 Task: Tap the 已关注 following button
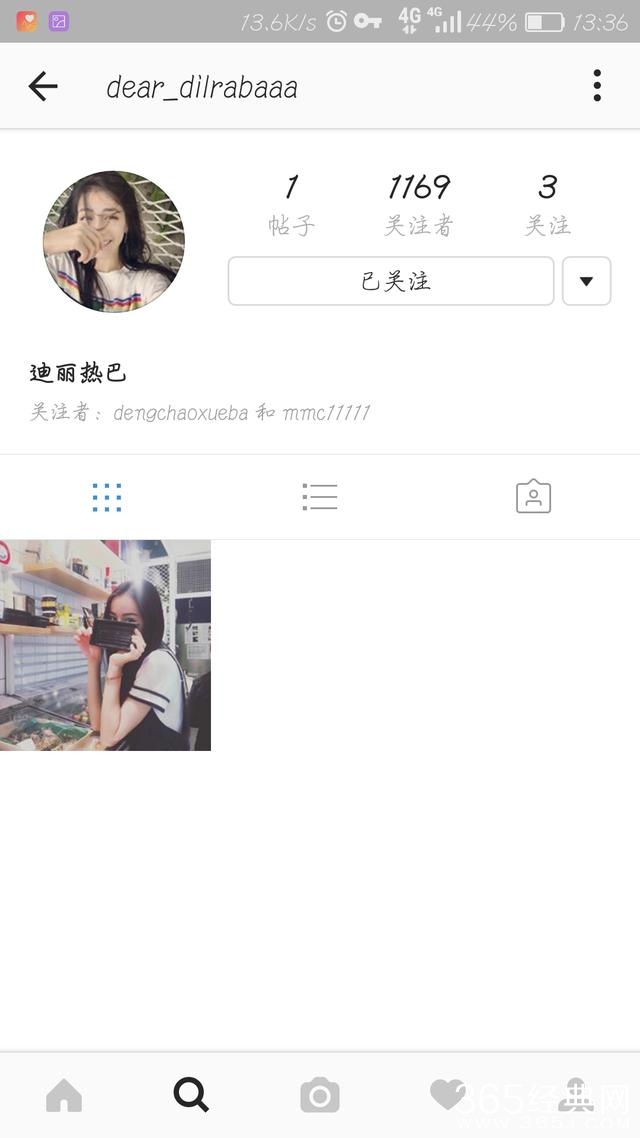tap(391, 281)
